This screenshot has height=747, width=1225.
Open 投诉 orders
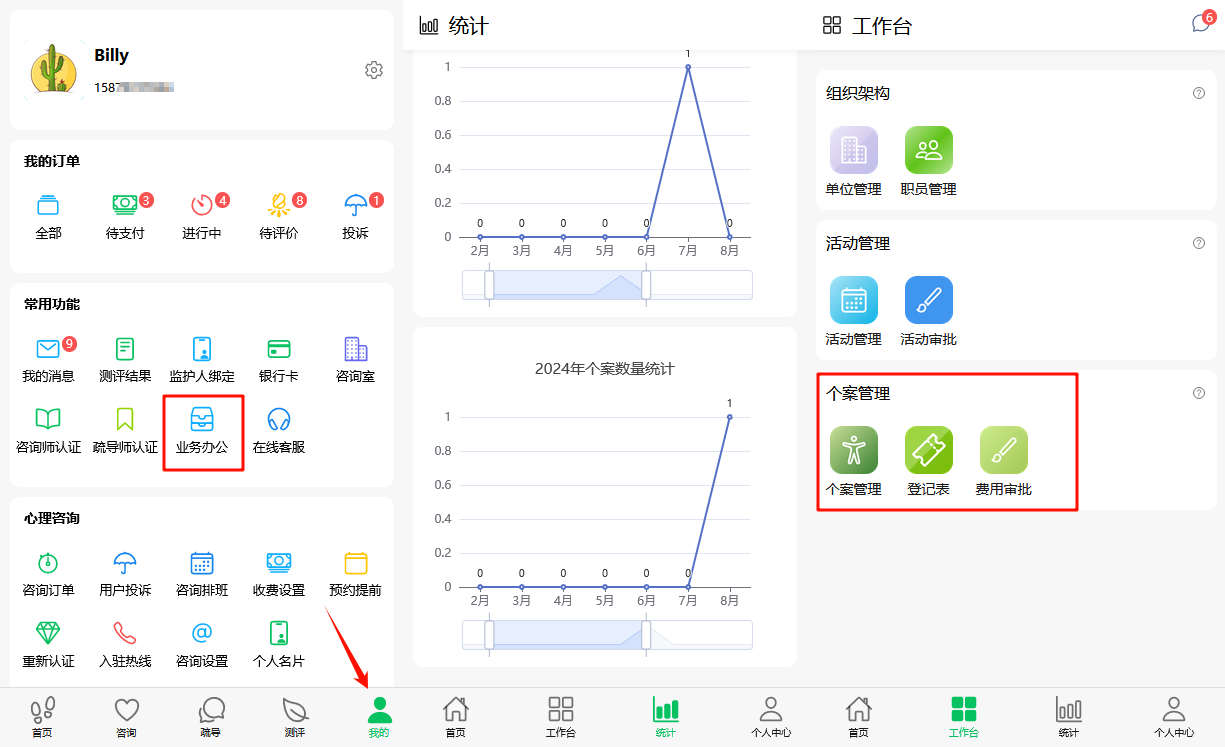[355, 217]
